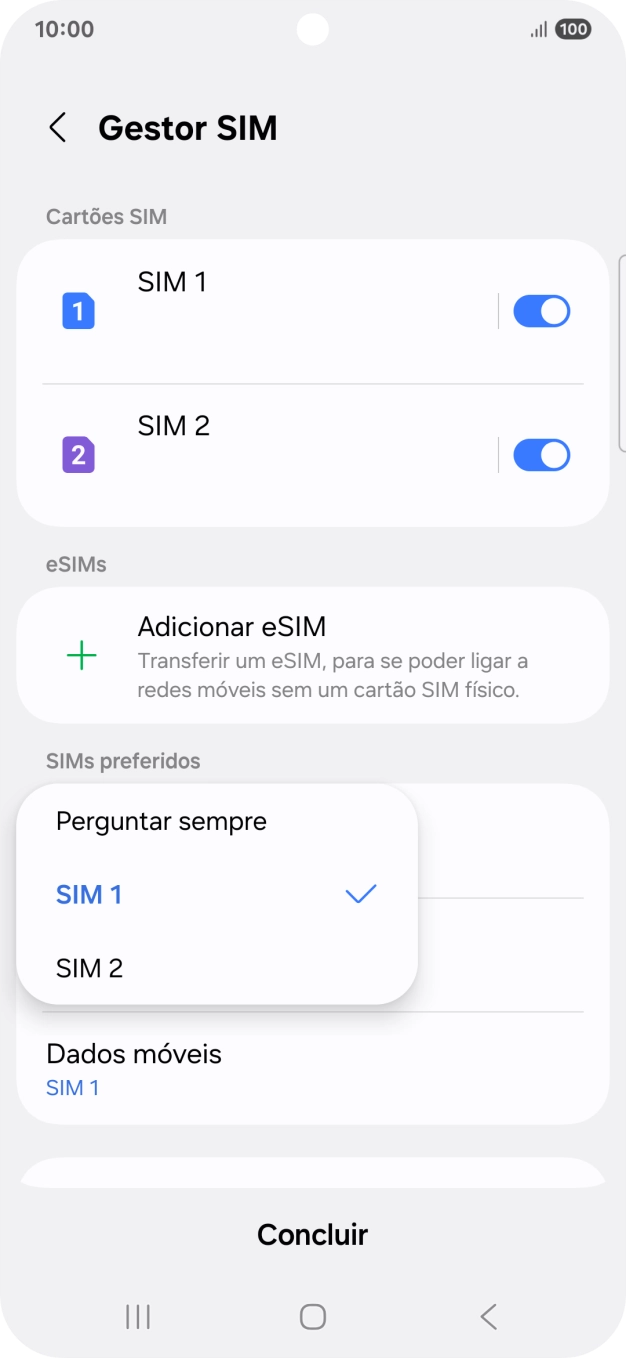This screenshot has width=626, height=1358.
Task: Go to the home screen
Action: (x=313, y=1317)
